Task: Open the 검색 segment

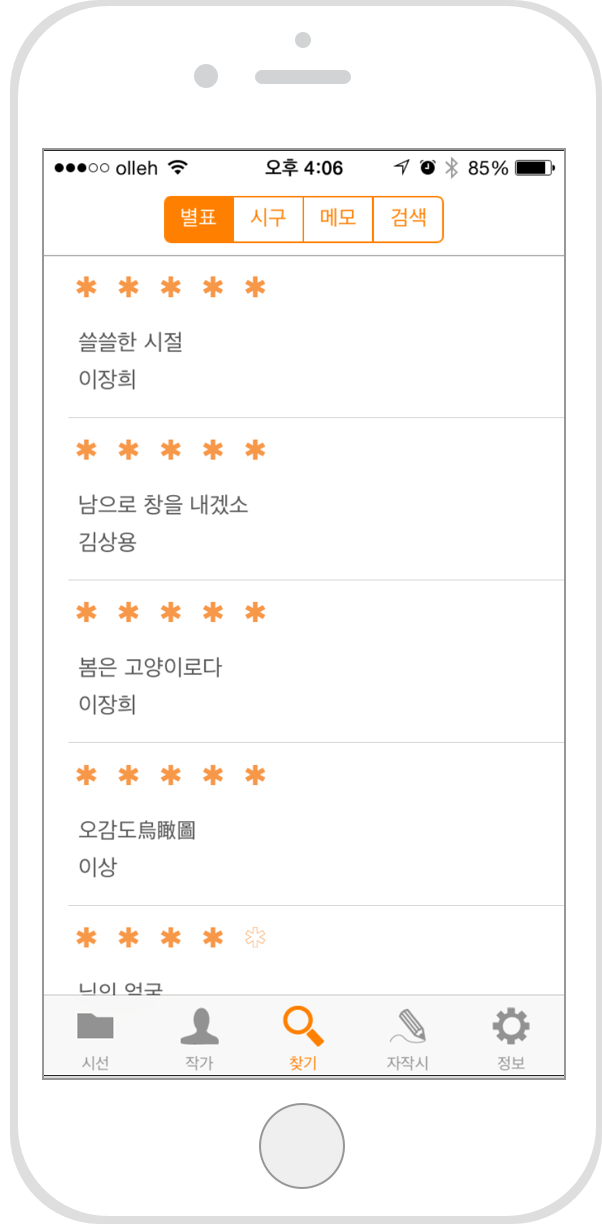Action: pos(408,219)
